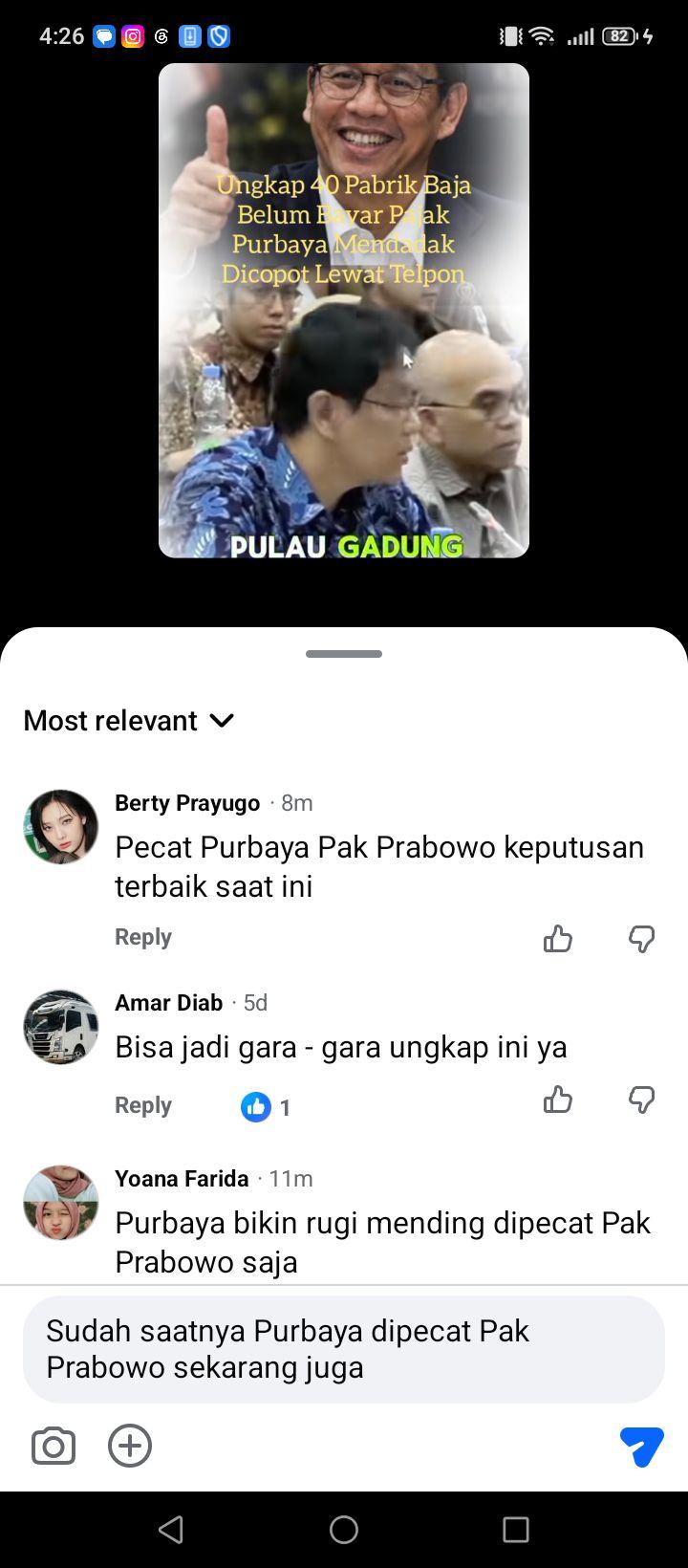Open the video above the comments
Viewport: 688px width, 1568px height.
[344, 311]
